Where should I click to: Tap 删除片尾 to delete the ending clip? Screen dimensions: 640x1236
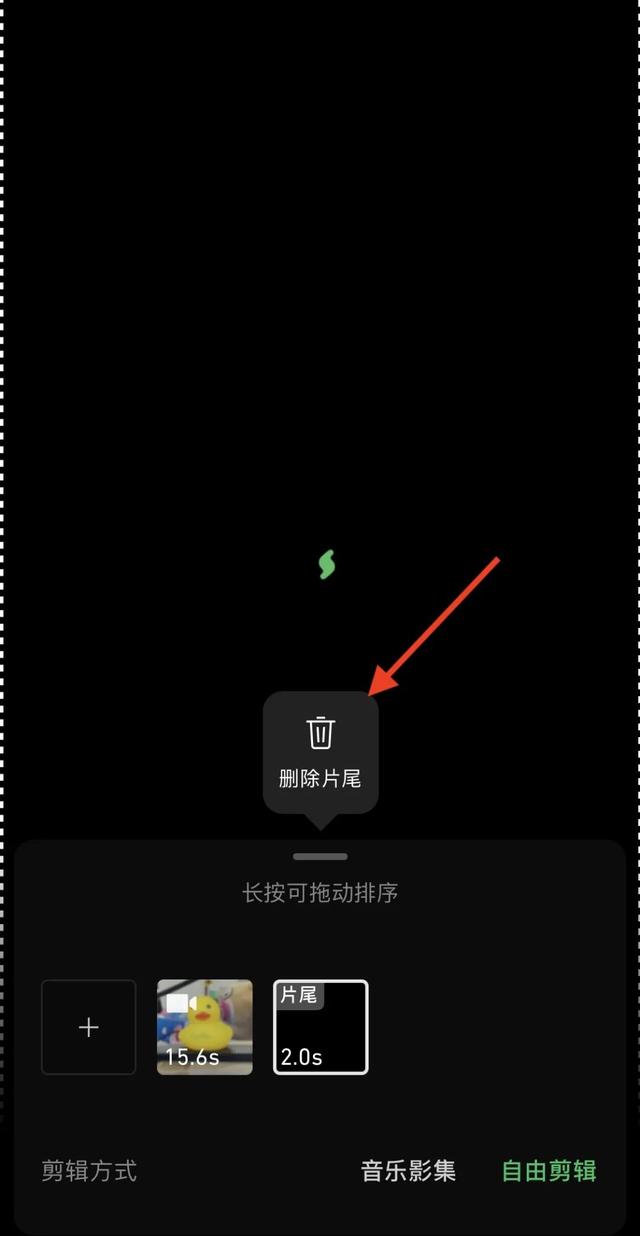pyautogui.click(x=320, y=751)
